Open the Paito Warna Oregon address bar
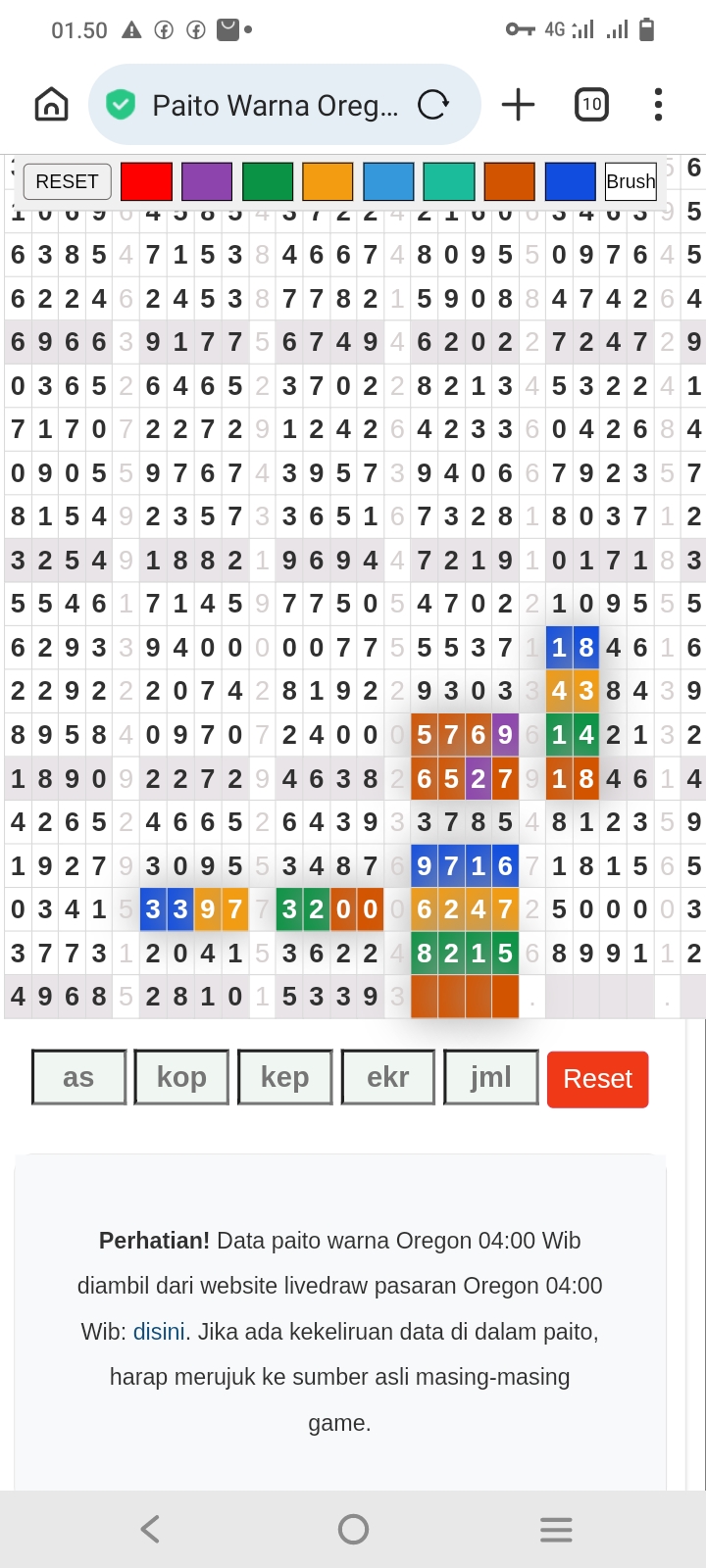 click(x=275, y=105)
